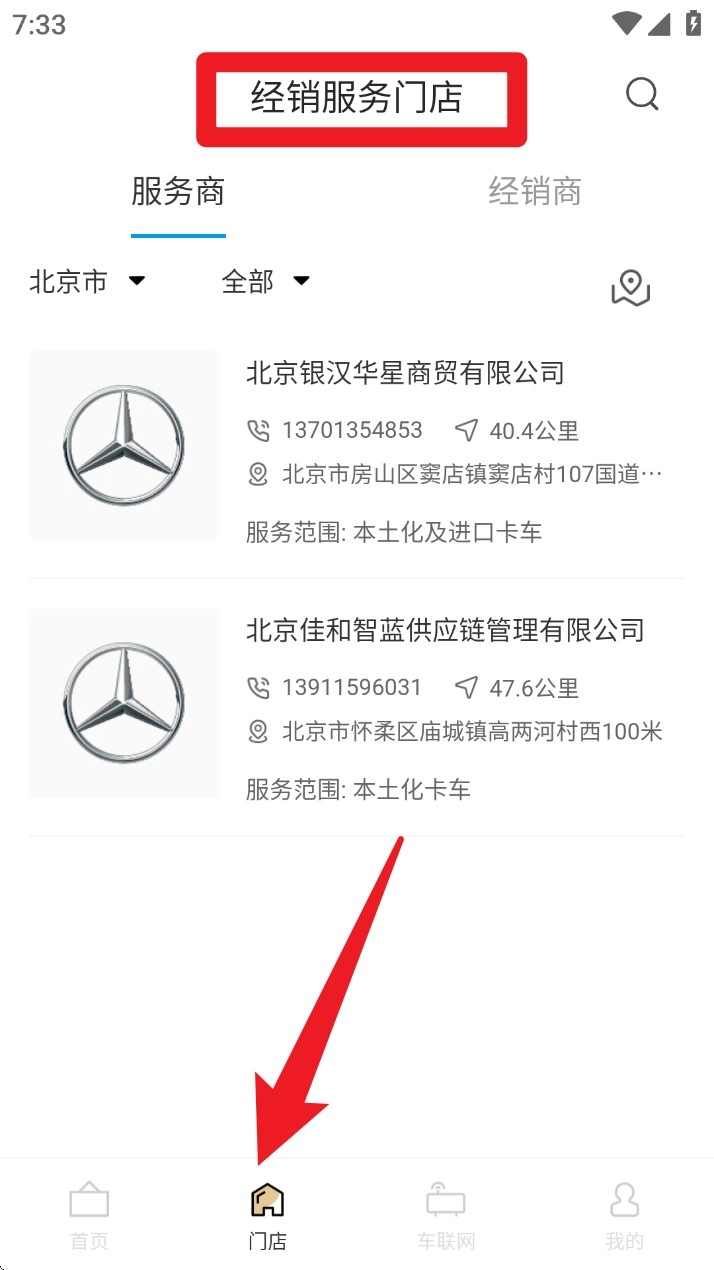Viewport: 714px width, 1270px height.
Task: Tap the 门店 bottom tab
Action: (267, 1215)
